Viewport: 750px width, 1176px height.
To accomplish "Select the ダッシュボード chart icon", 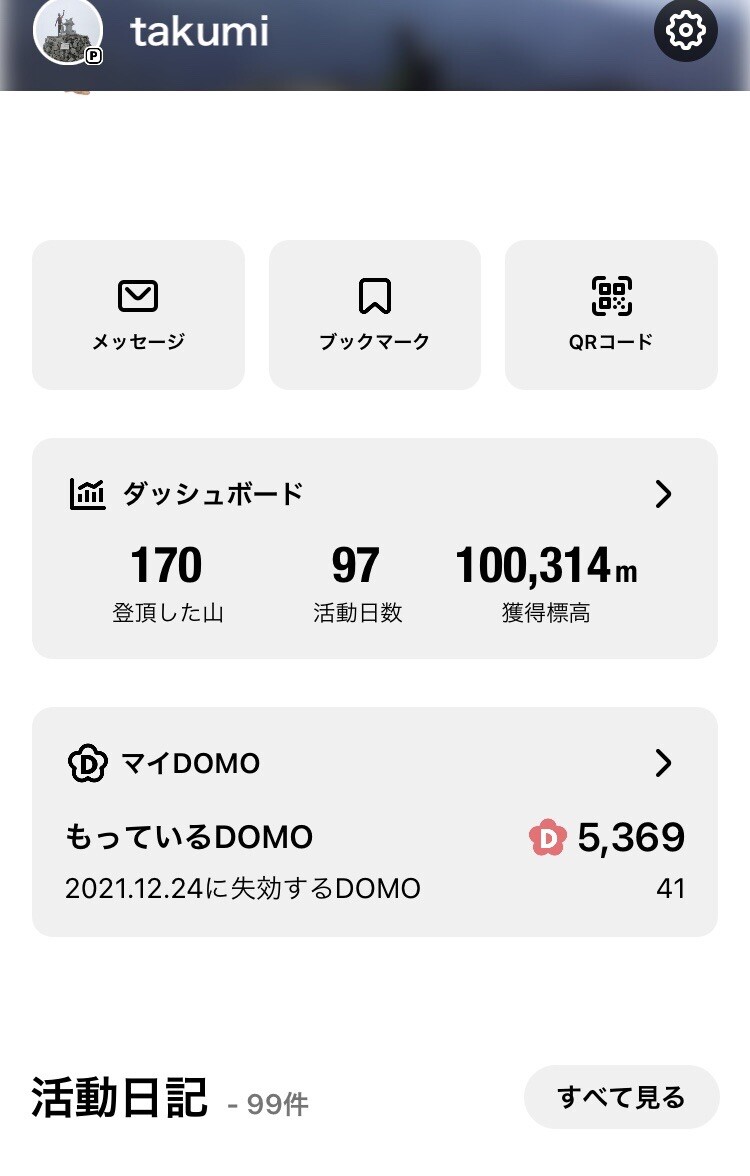I will (x=88, y=492).
